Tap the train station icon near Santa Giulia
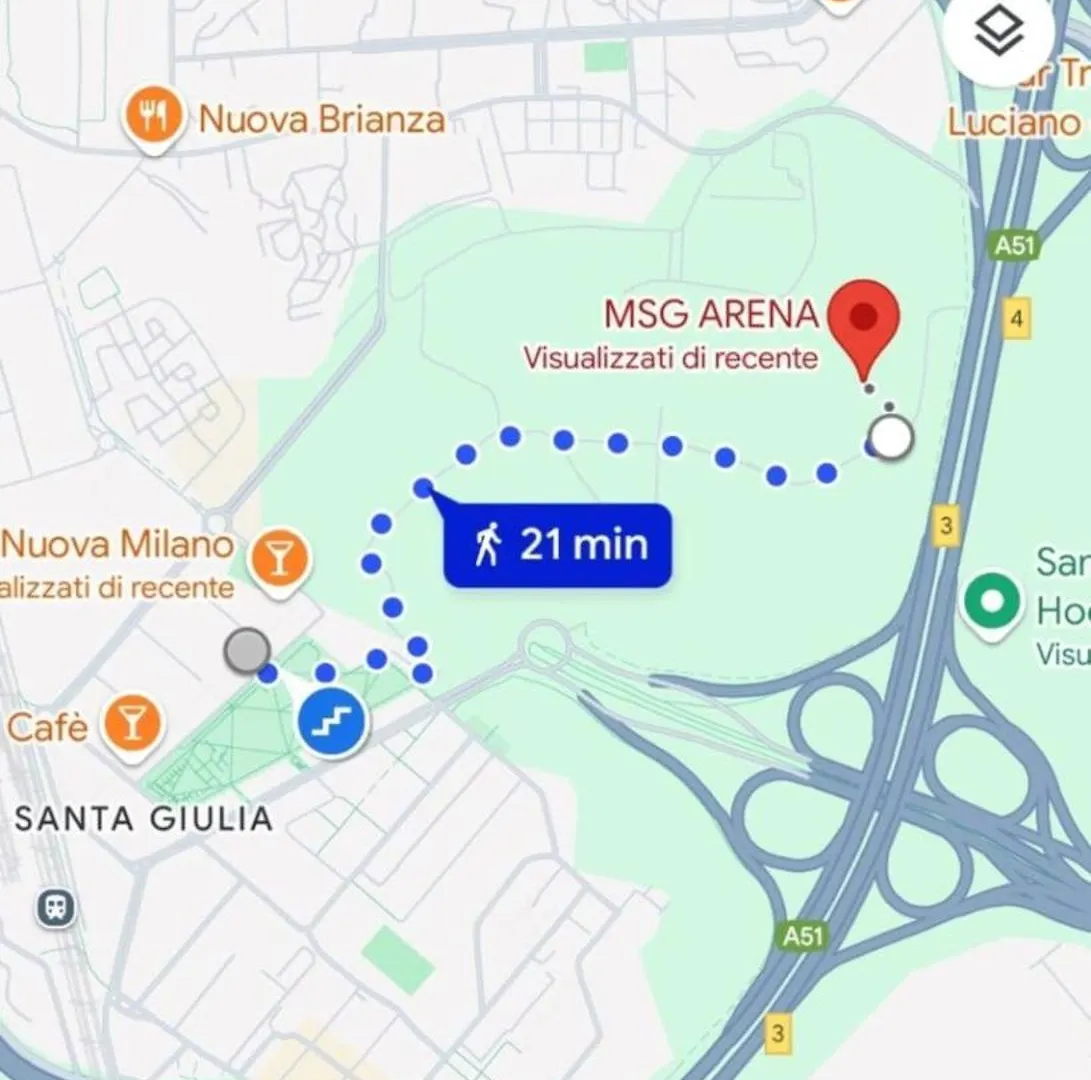The height and width of the screenshot is (1080, 1091). [56, 908]
